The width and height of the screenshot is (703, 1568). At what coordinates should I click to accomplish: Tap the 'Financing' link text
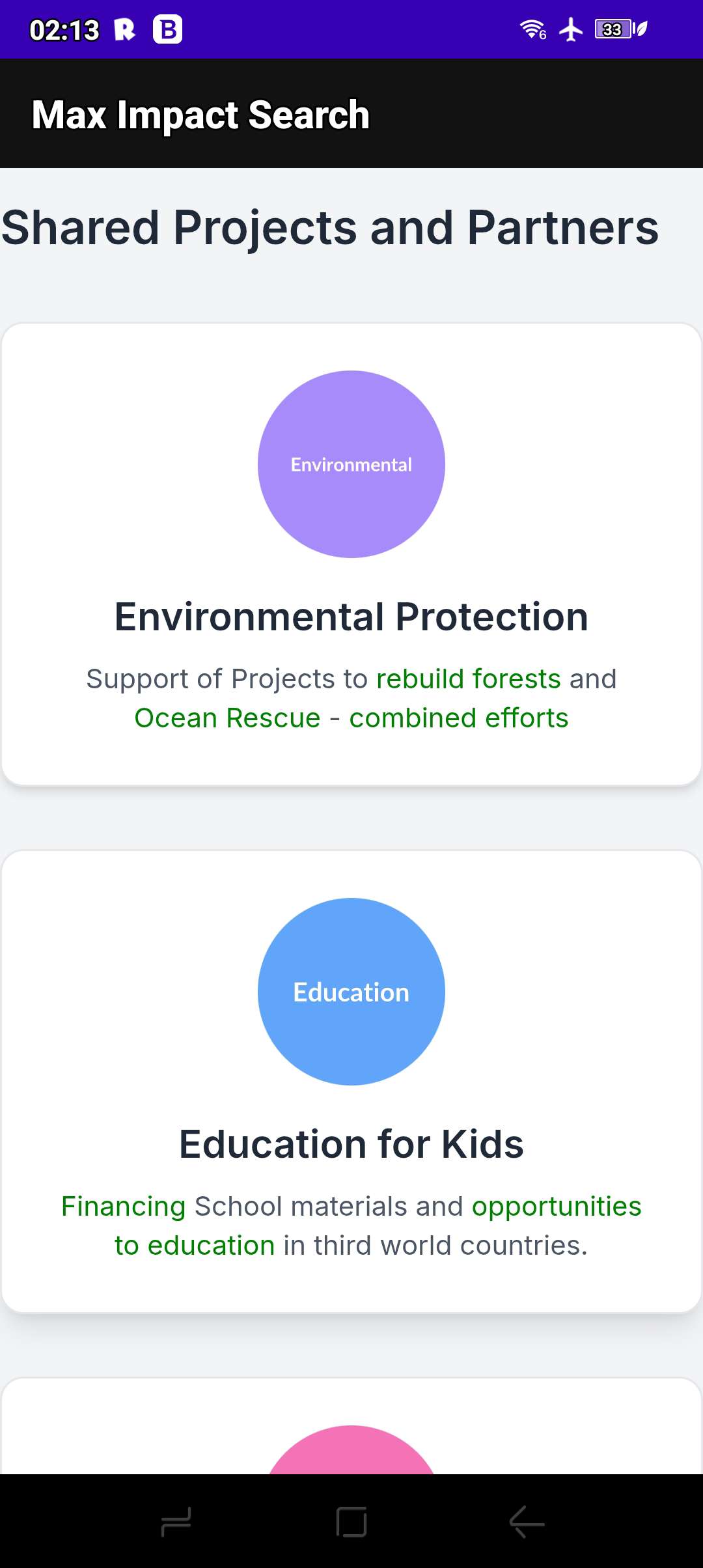point(124,1206)
